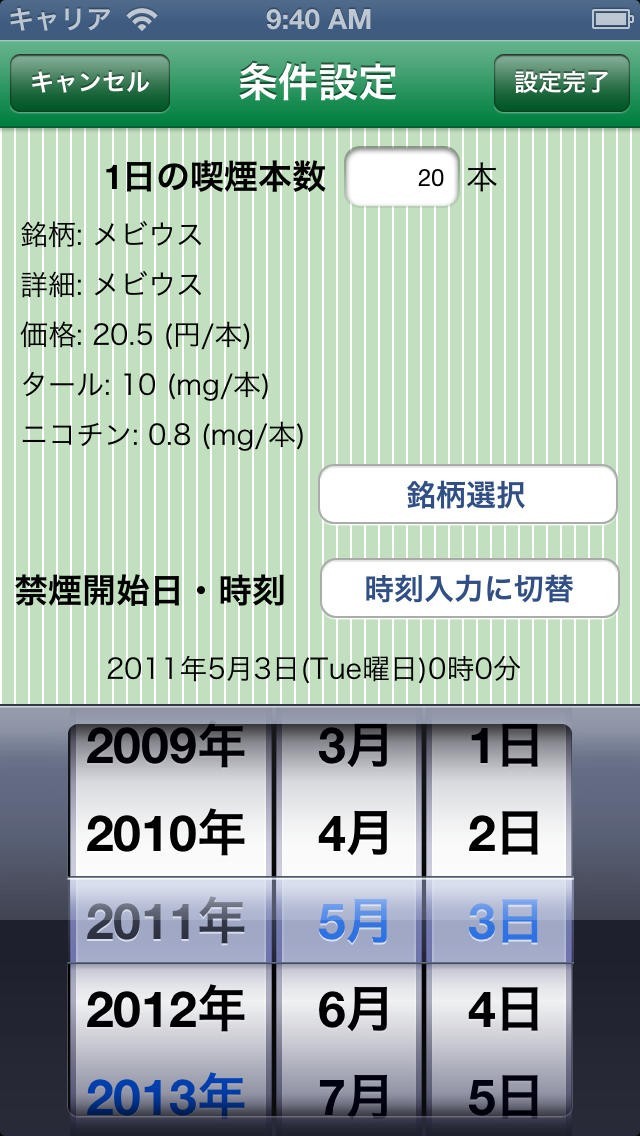This screenshot has height=1136, width=640.
Task: Pick 5日 in the day wheel
Action: click(x=503, y=1095)
